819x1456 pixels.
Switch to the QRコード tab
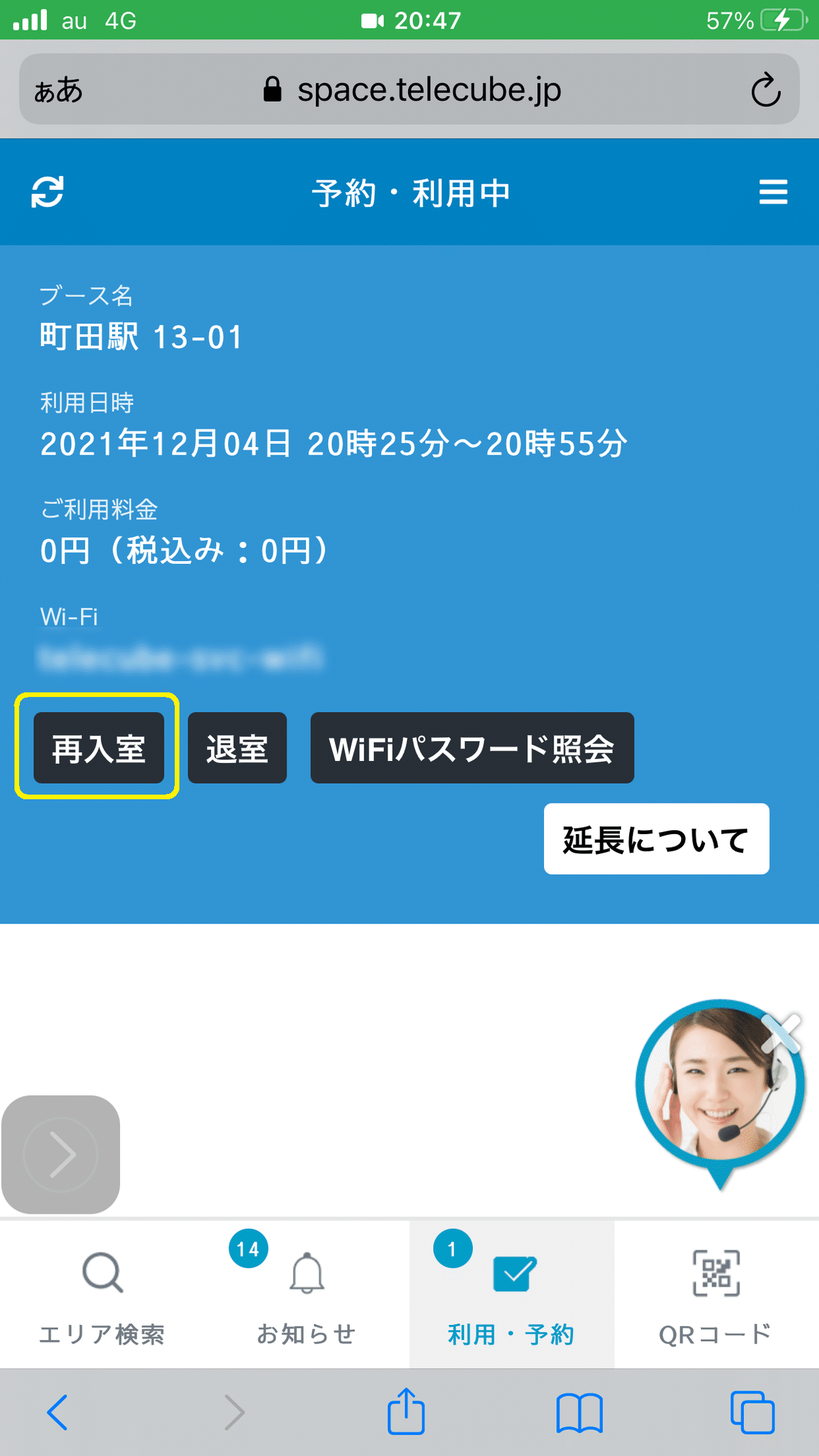[x=716, y=1295]
